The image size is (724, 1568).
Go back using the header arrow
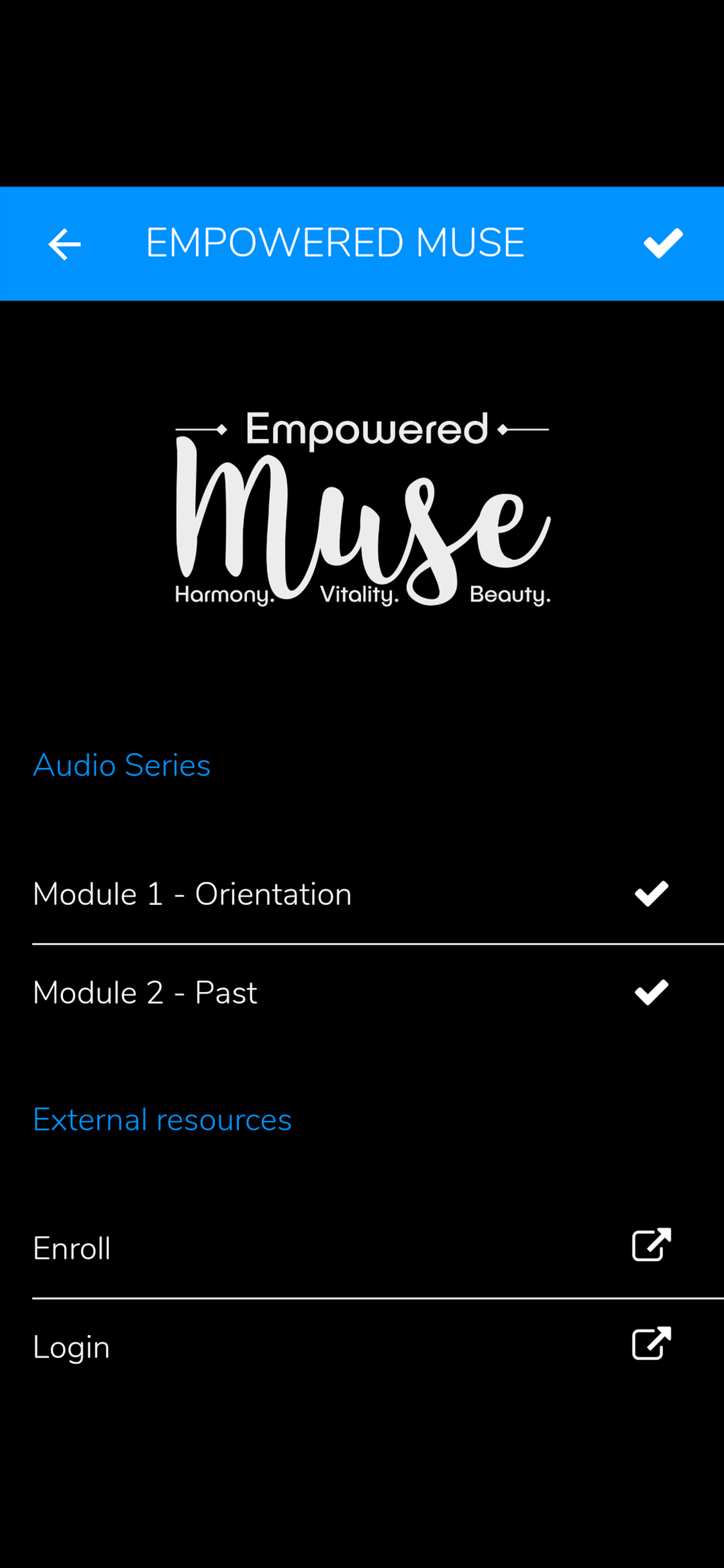[64, 245]
